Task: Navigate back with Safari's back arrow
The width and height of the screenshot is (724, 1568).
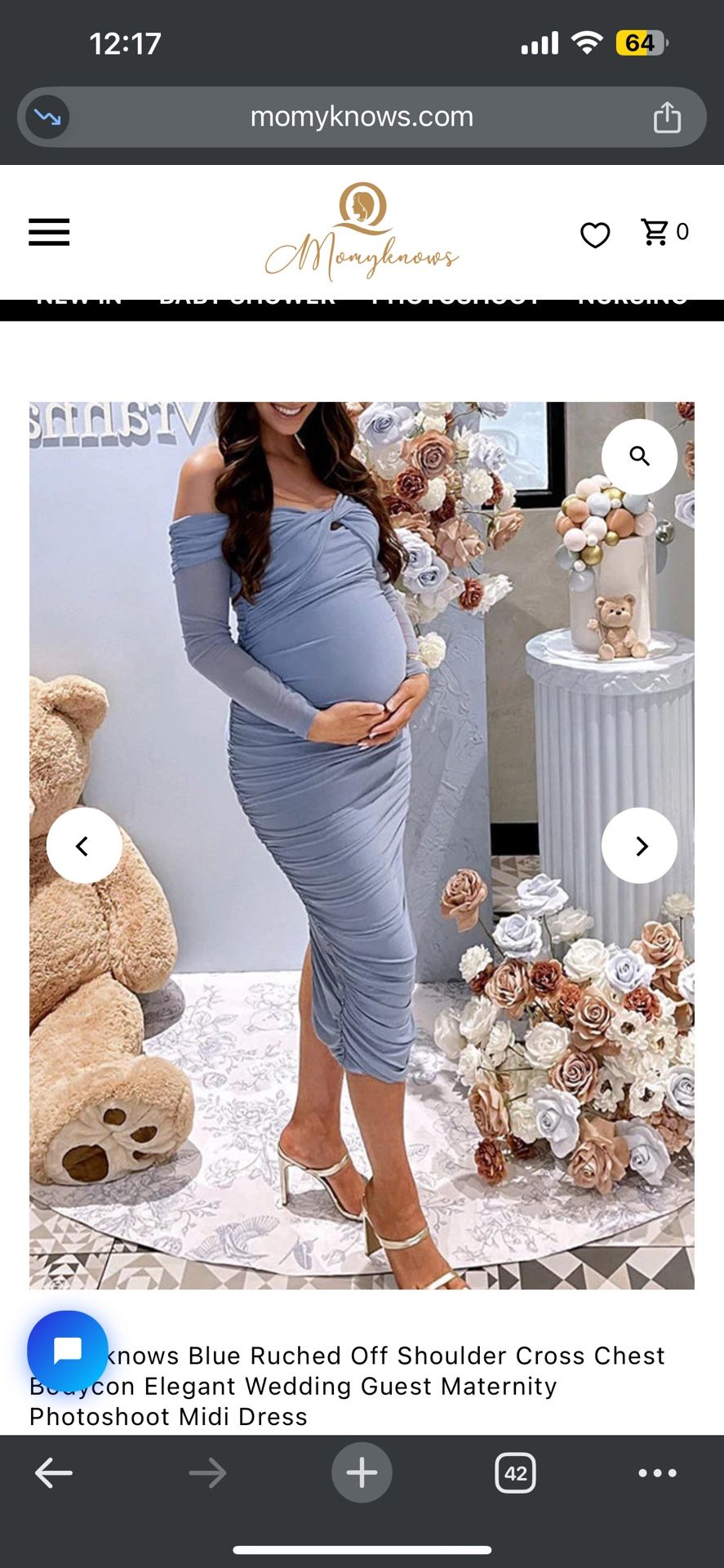Action: pos(54,1473)
